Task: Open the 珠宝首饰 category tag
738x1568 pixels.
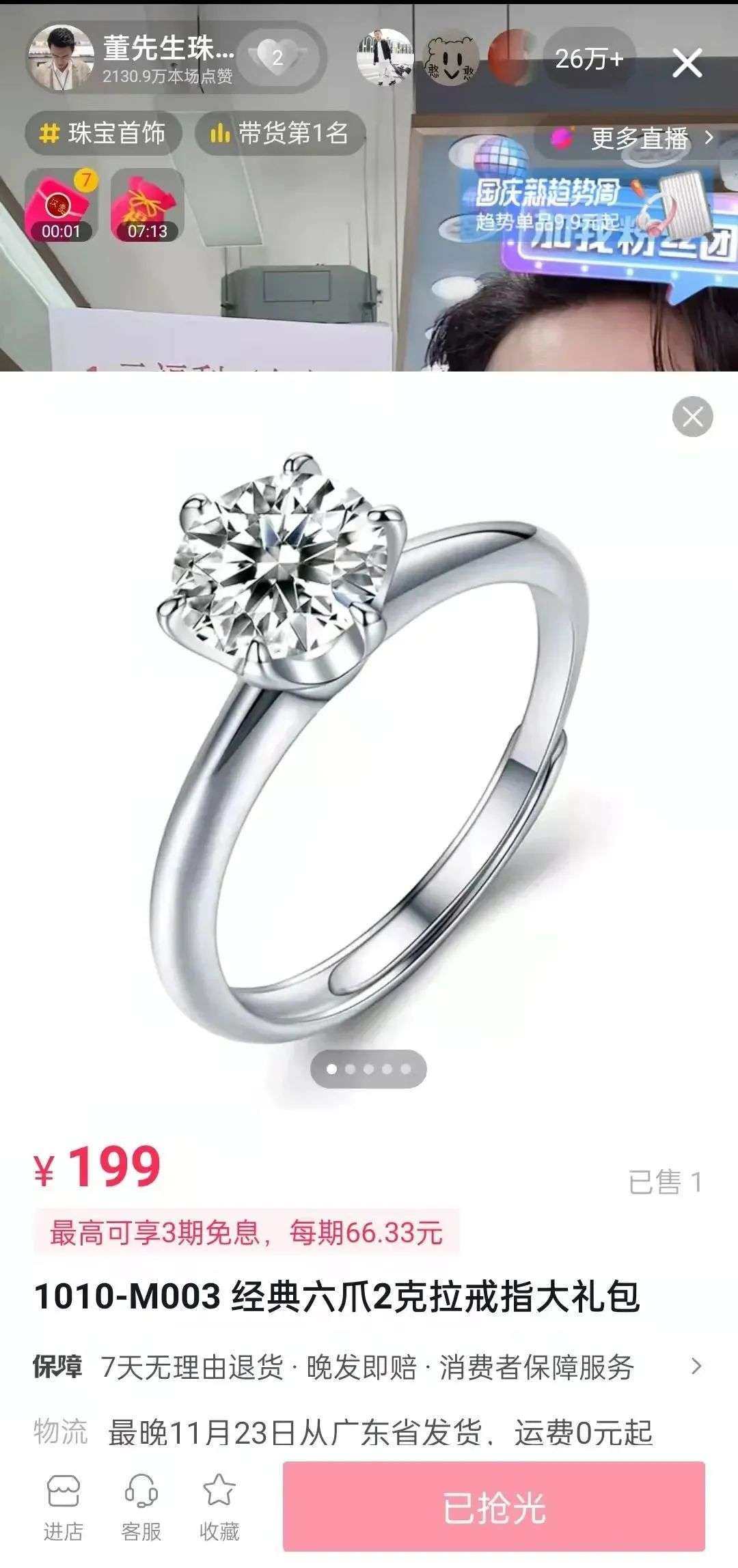Action: pos(104,132)
